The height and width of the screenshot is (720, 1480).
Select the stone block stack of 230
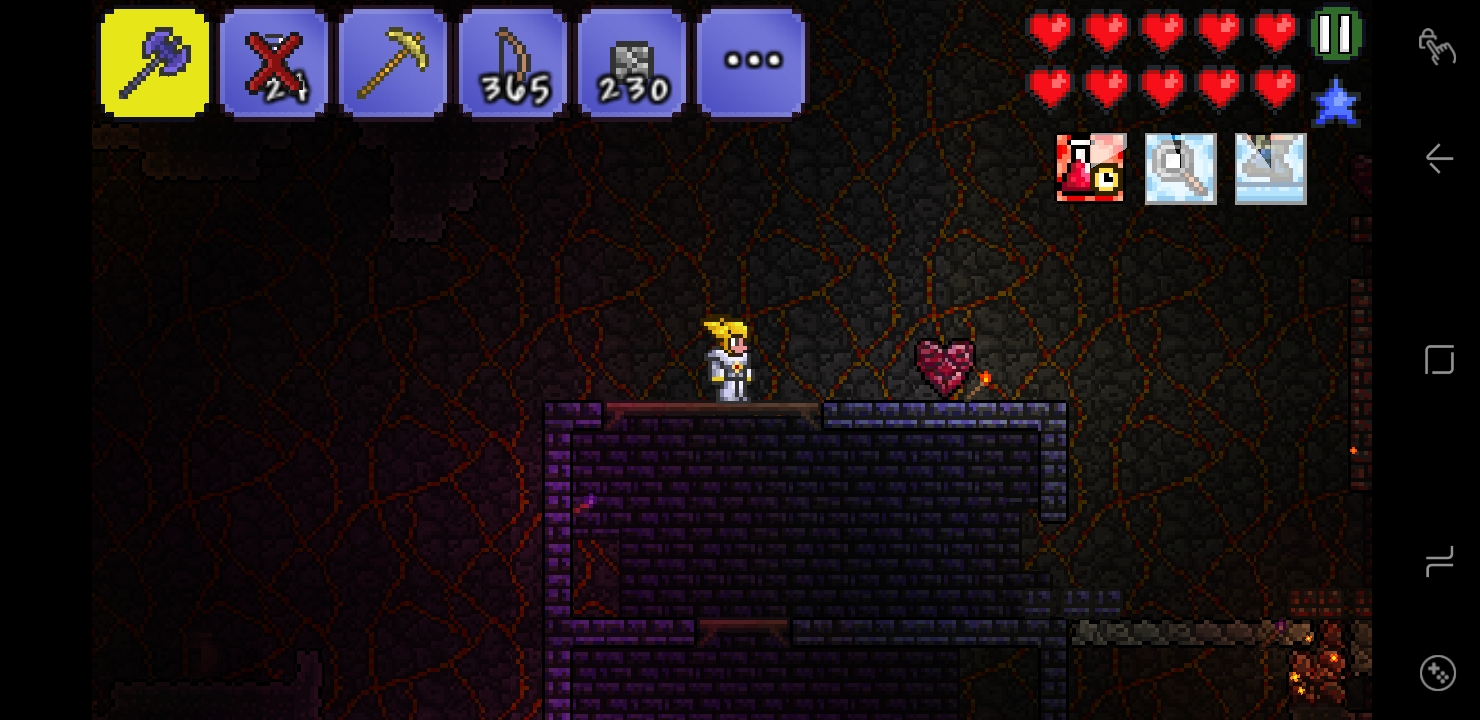pyautogui.click(x=632, y=63)
